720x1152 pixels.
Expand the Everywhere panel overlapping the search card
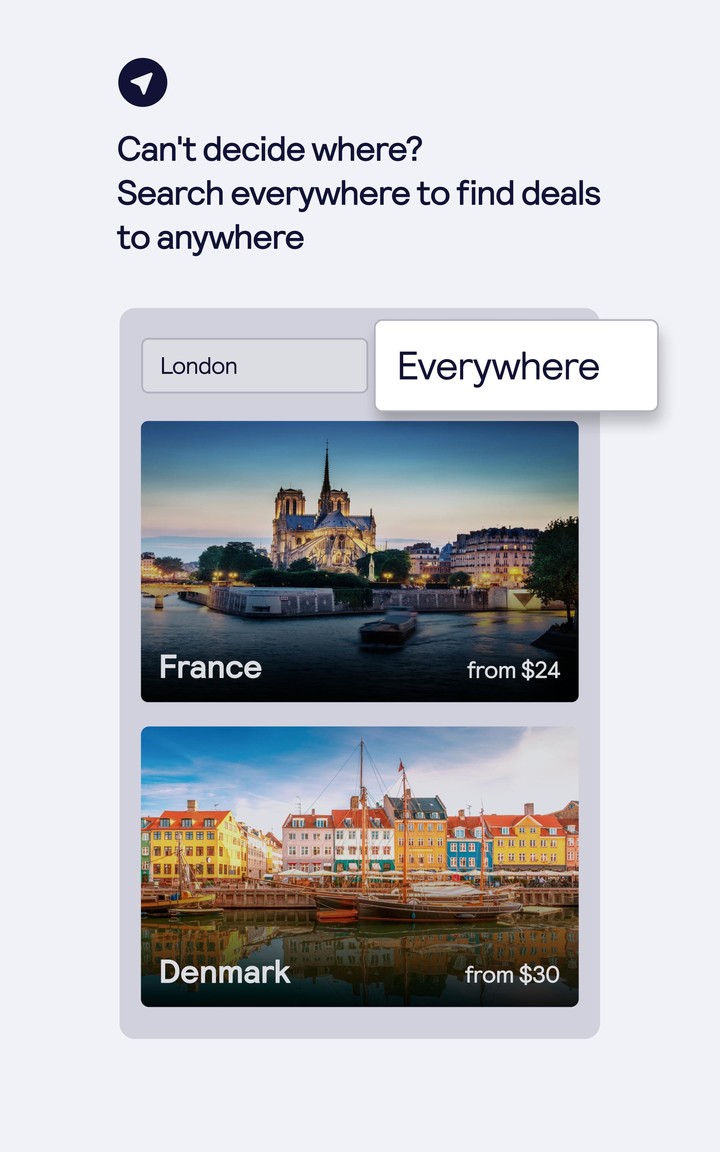coord(516,366)
